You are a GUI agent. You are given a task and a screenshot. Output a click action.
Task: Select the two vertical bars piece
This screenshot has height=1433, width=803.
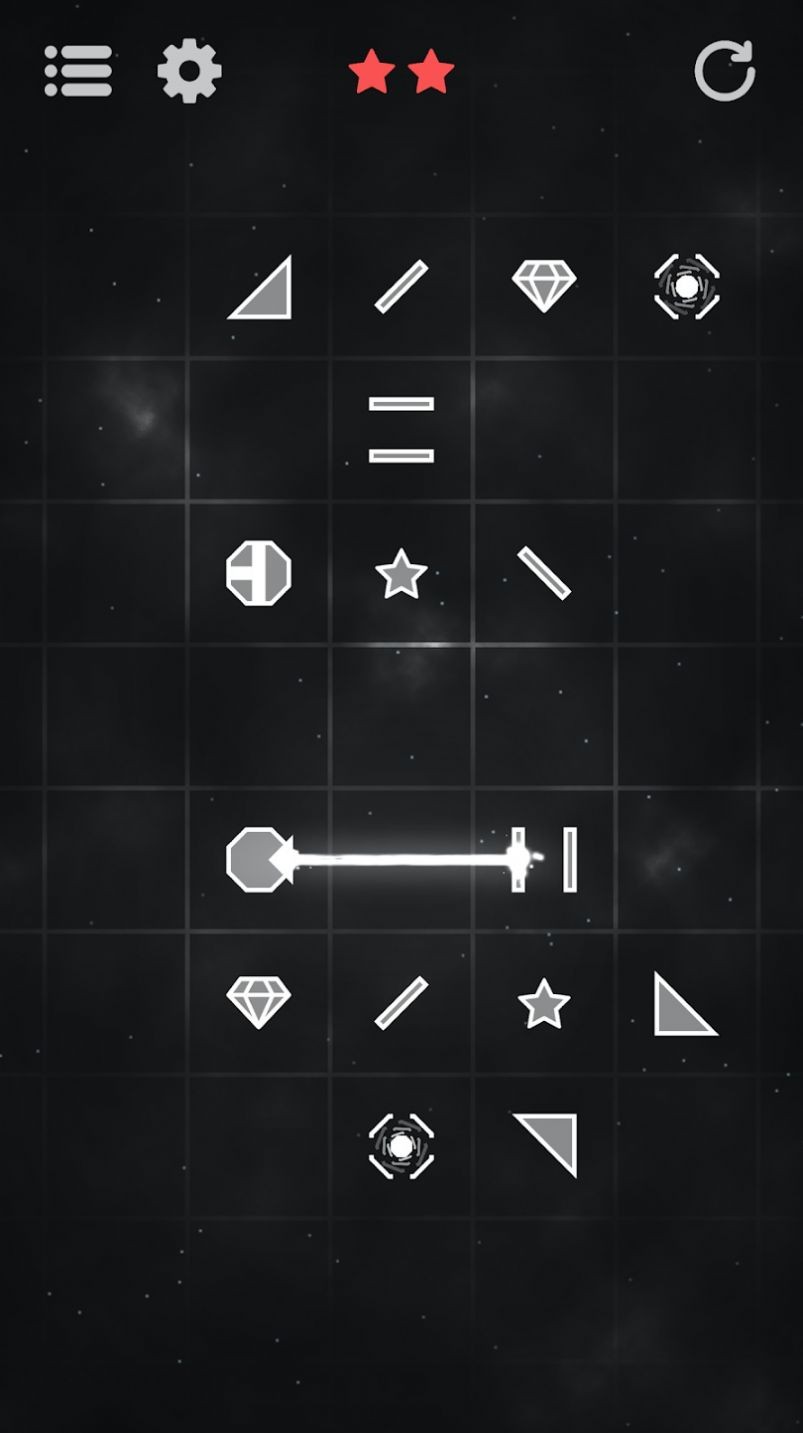(545, 859)
